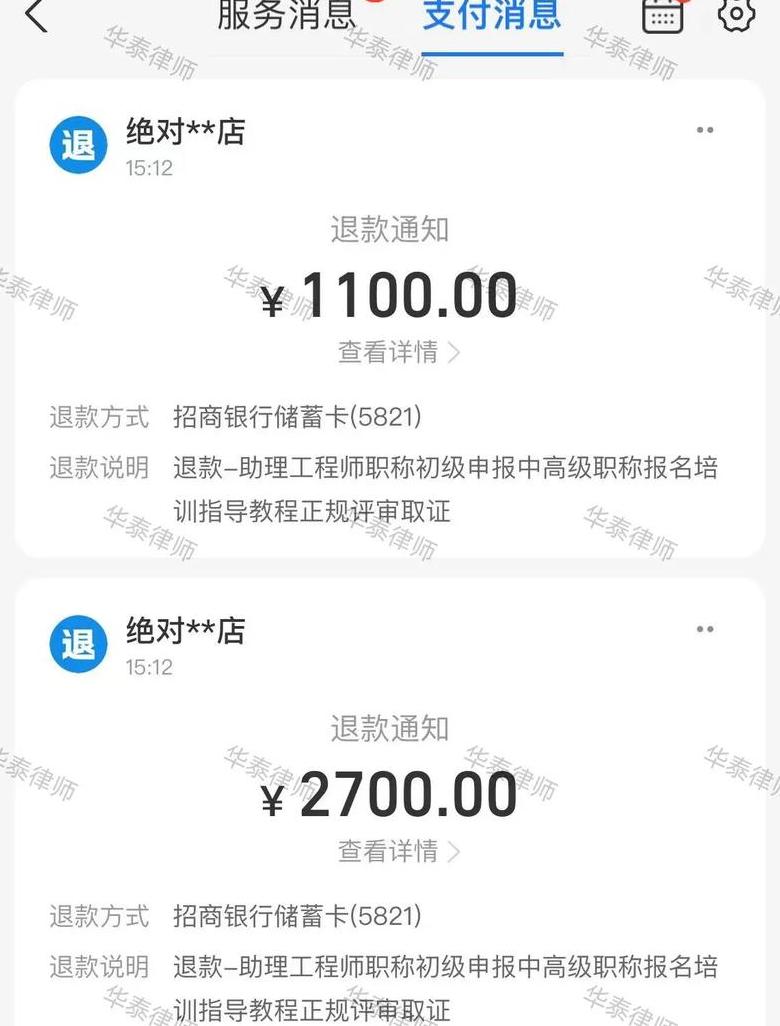780x1026 pixels.
Task: Select the 支付消息 tab
Action: [491, 14]
